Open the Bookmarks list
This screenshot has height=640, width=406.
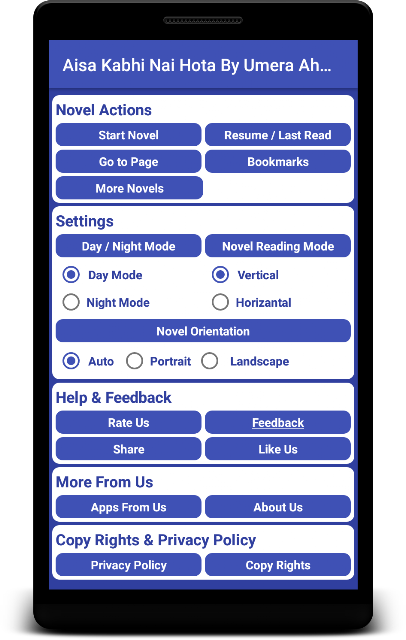pos(277,162)
